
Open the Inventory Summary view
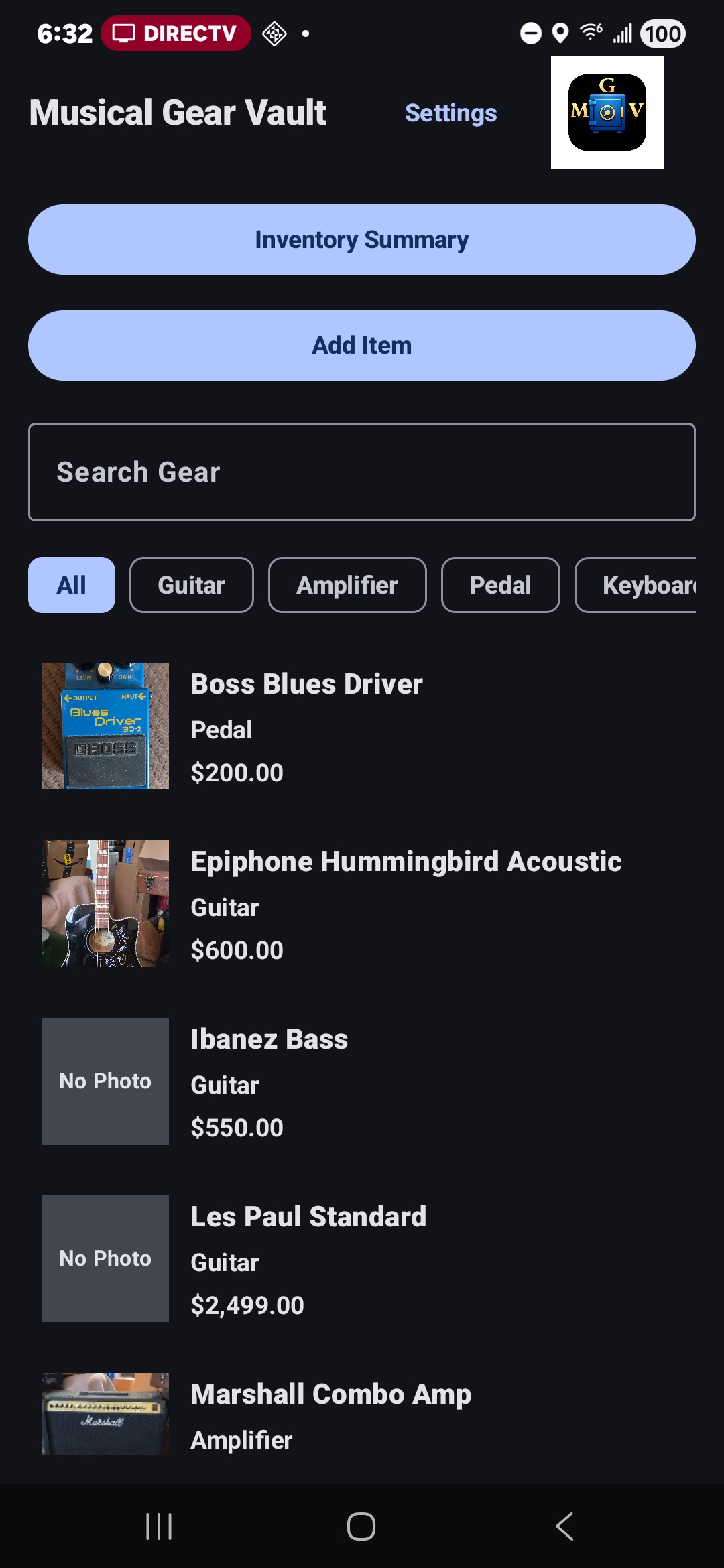tap(362, 239)
